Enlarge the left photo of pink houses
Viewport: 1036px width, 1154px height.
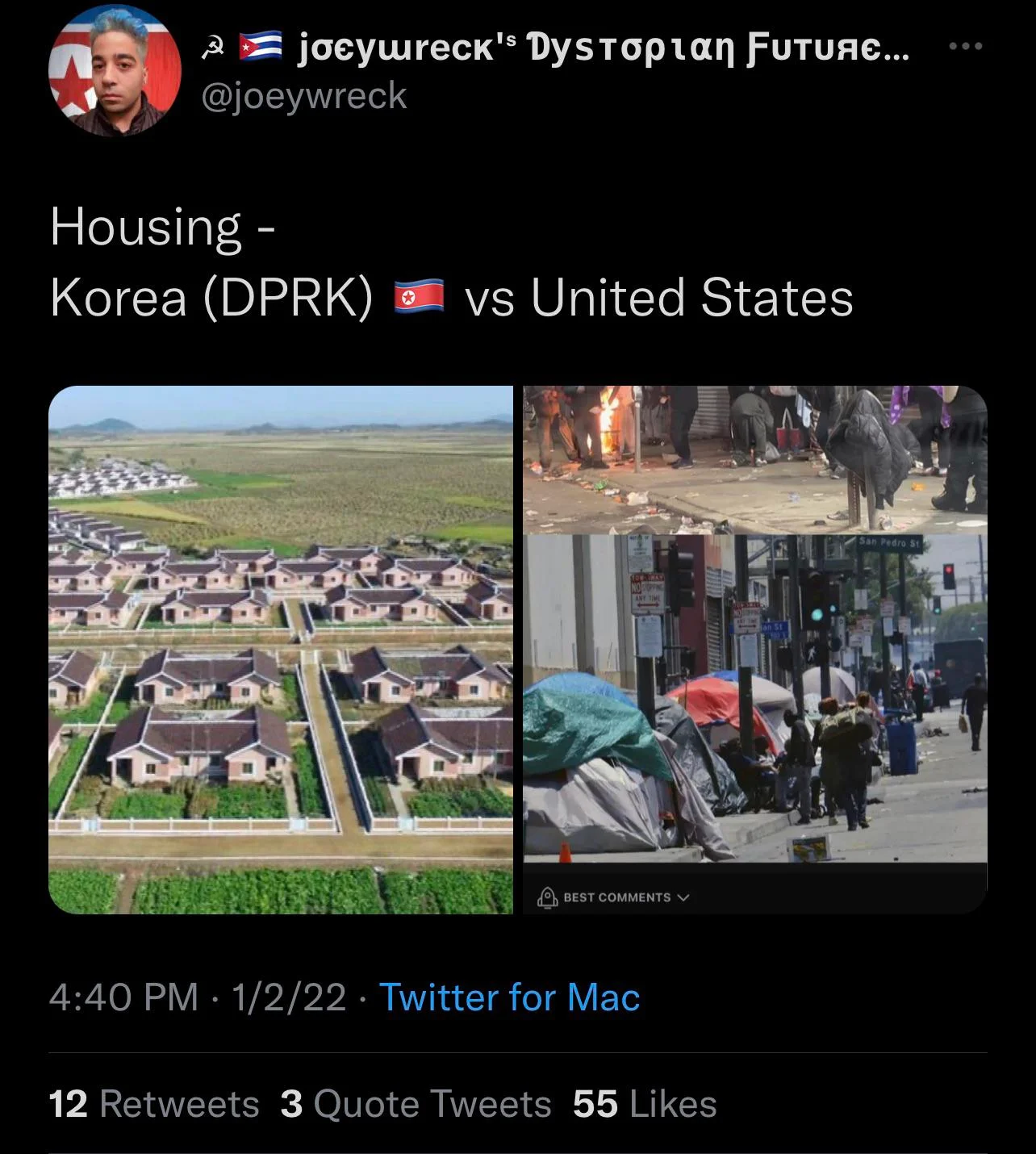click(x=281, y=649)
